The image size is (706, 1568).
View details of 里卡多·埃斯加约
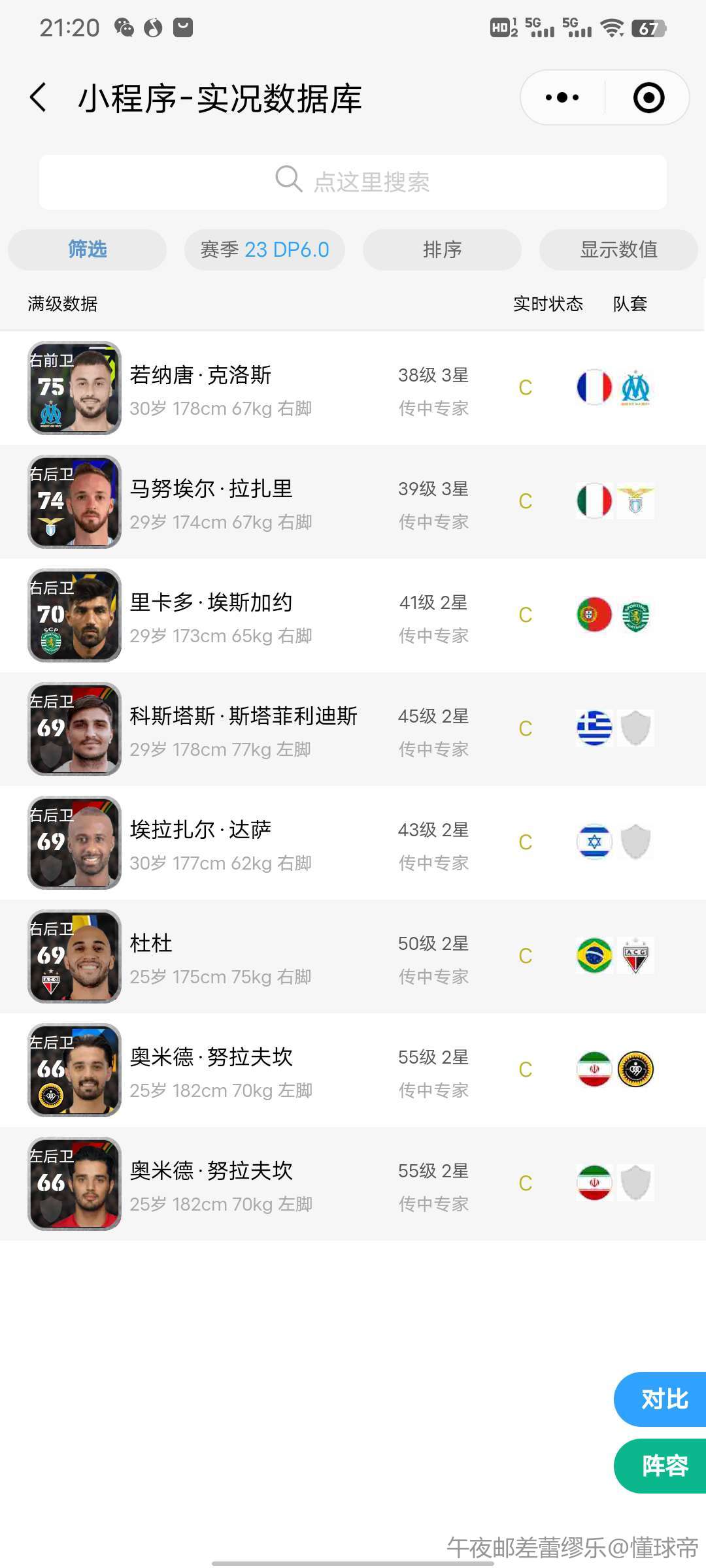click(x=210, y=603)
